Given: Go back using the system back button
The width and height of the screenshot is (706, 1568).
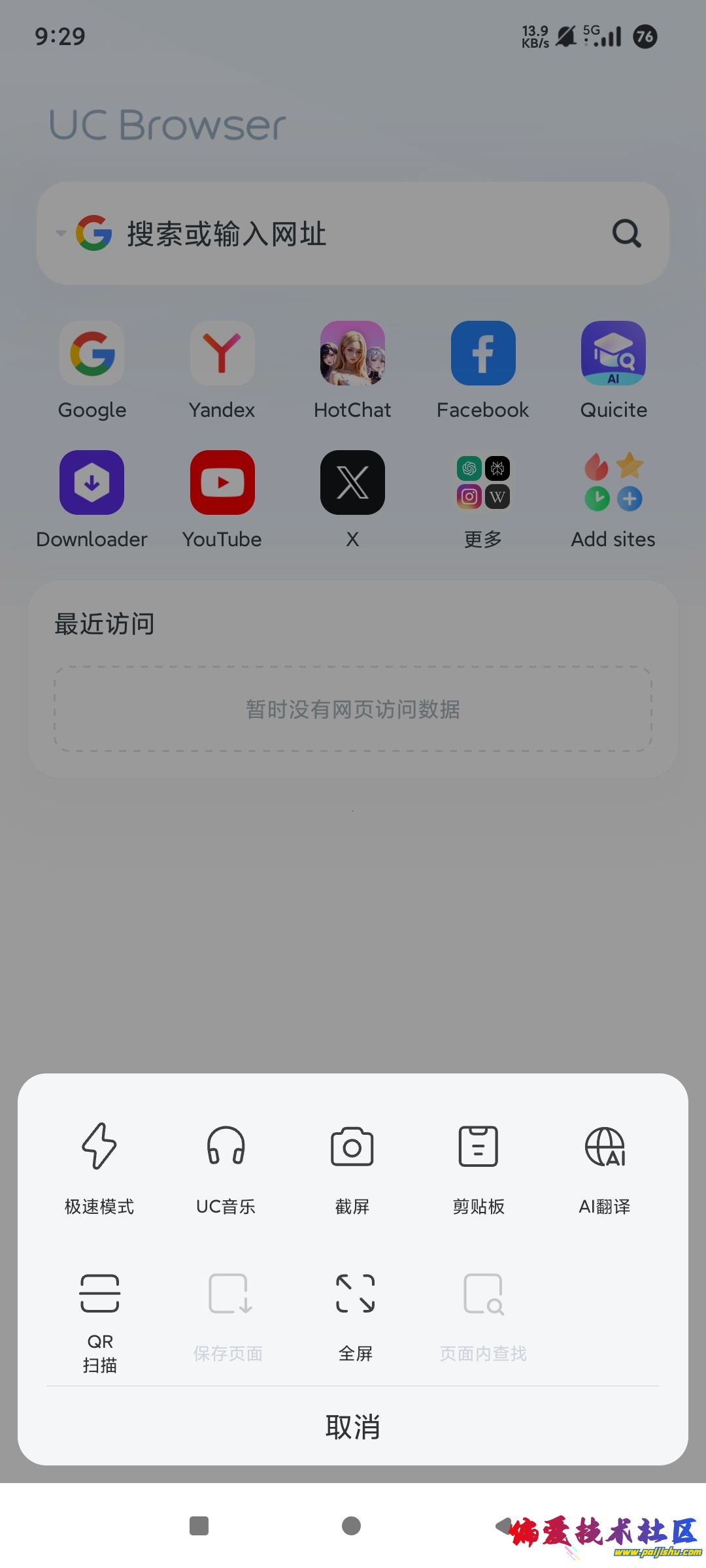Looking at the screenshot, I should point(503,1526).
